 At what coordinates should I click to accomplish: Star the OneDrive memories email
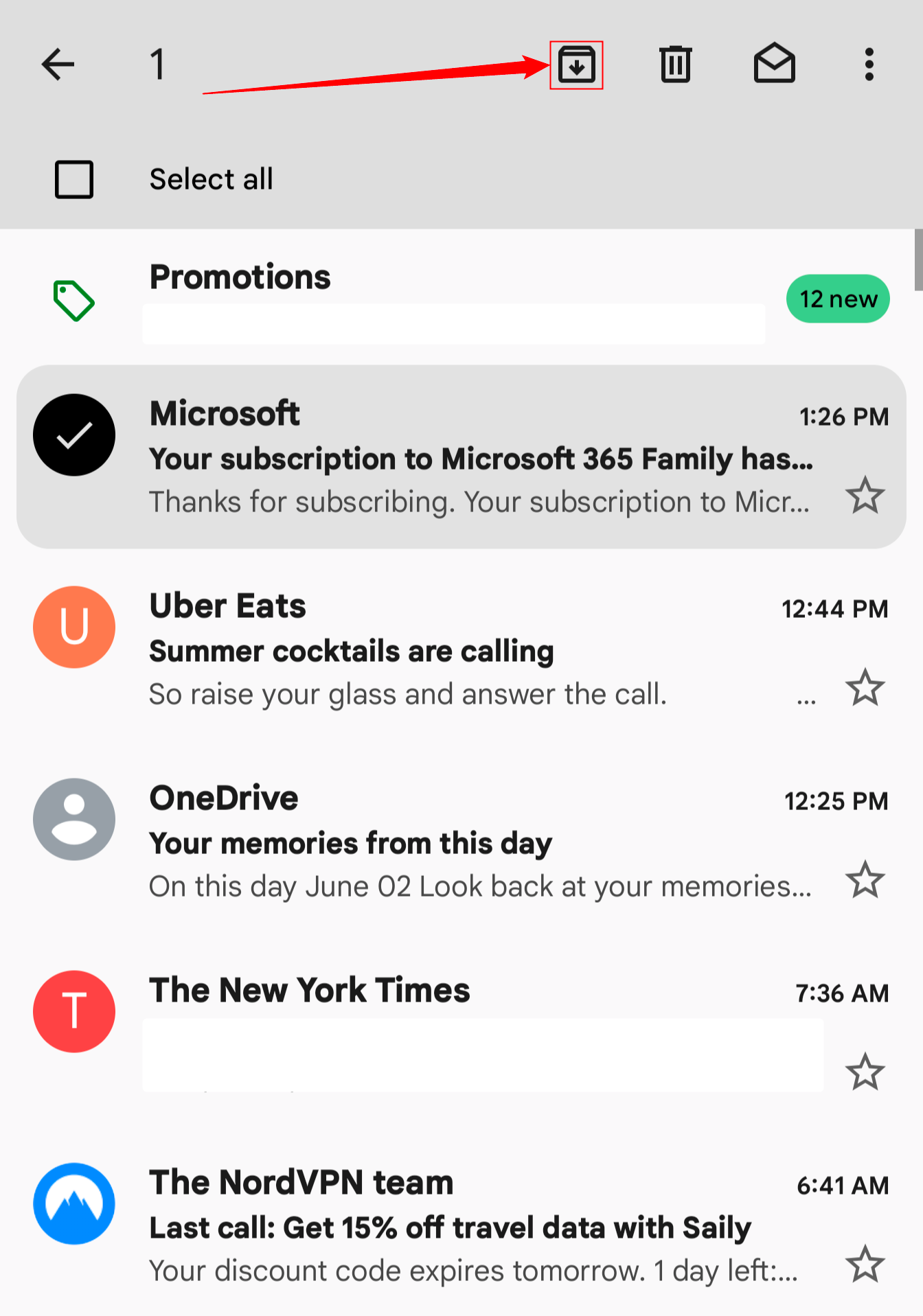[866, 879]
